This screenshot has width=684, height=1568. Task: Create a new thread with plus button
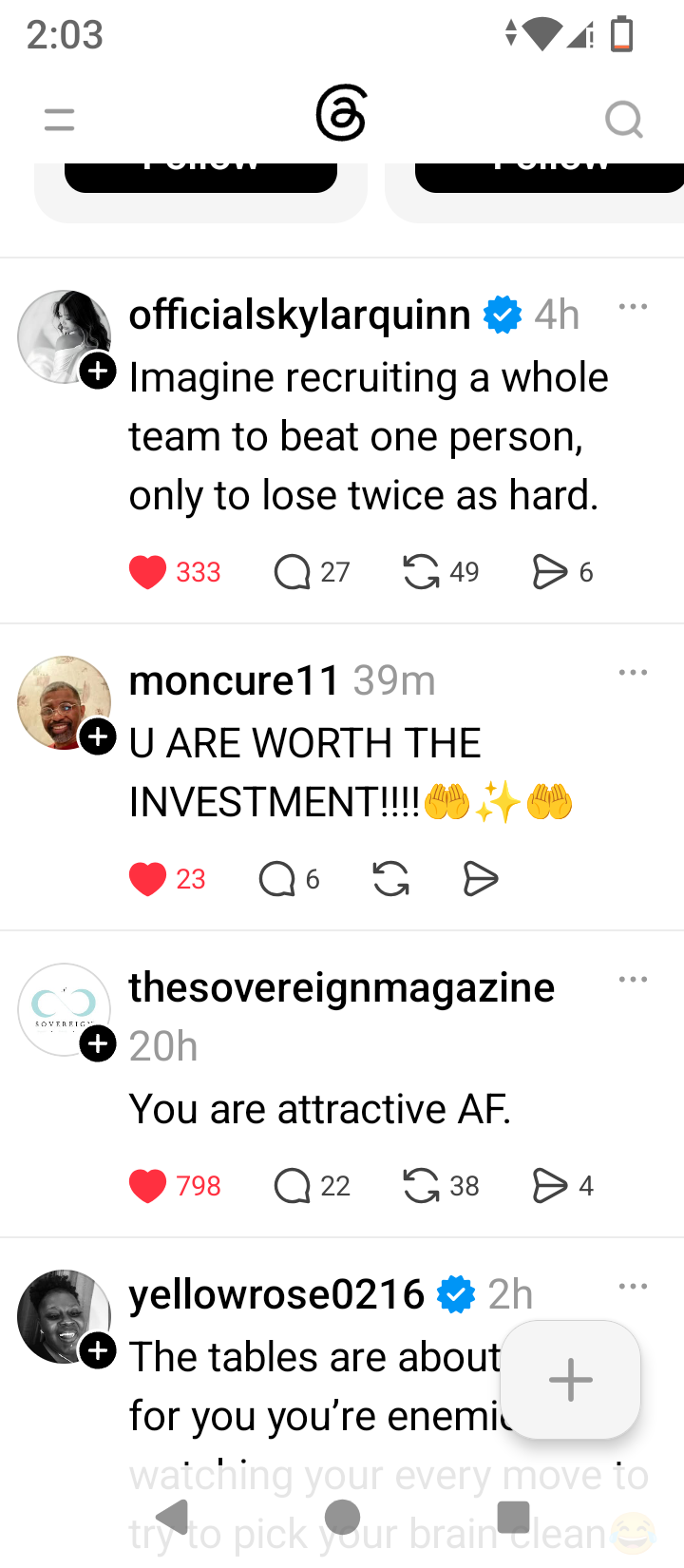pyautogui.click(x=571, y=1380)
